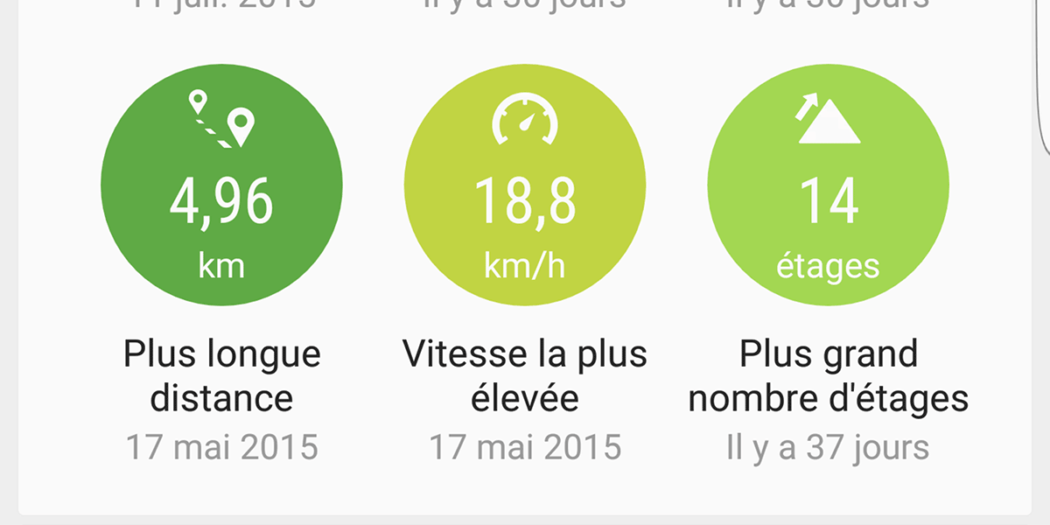The height and width of the screenshot is (525, 1050).
Task: Open the longest distance record of 4,96 km
Action: point(222,185)
